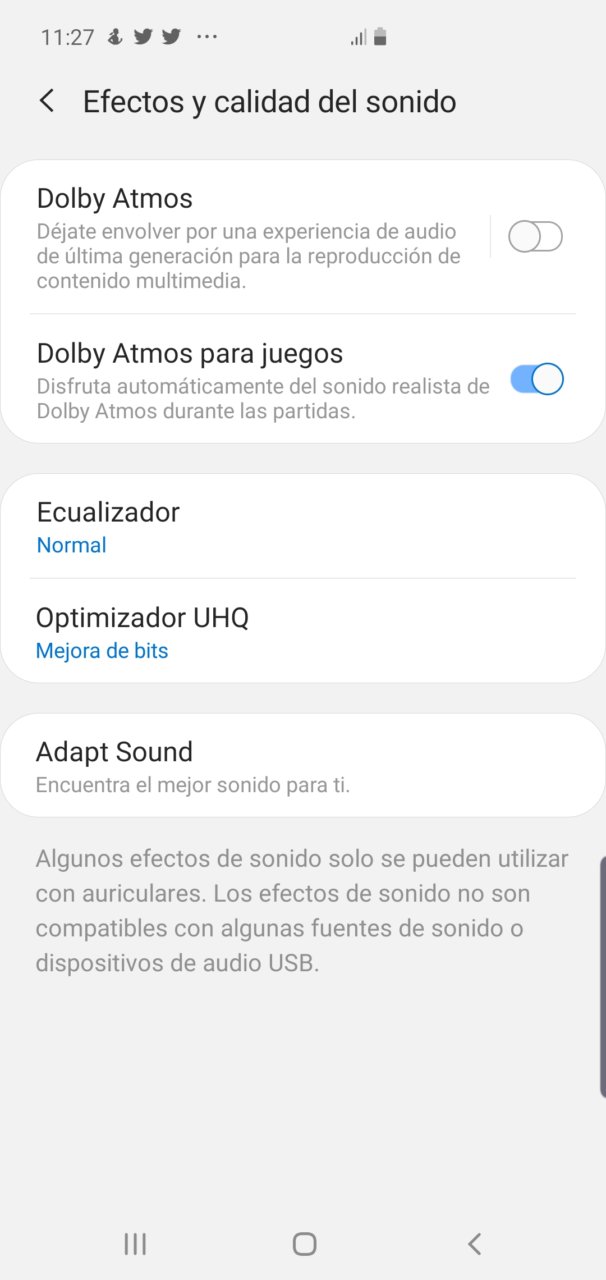Image resolution: width=606 pixels, height=1280 pixels.
Task: Disable Dolby Atmos para juegos
Action: point(537,380)
